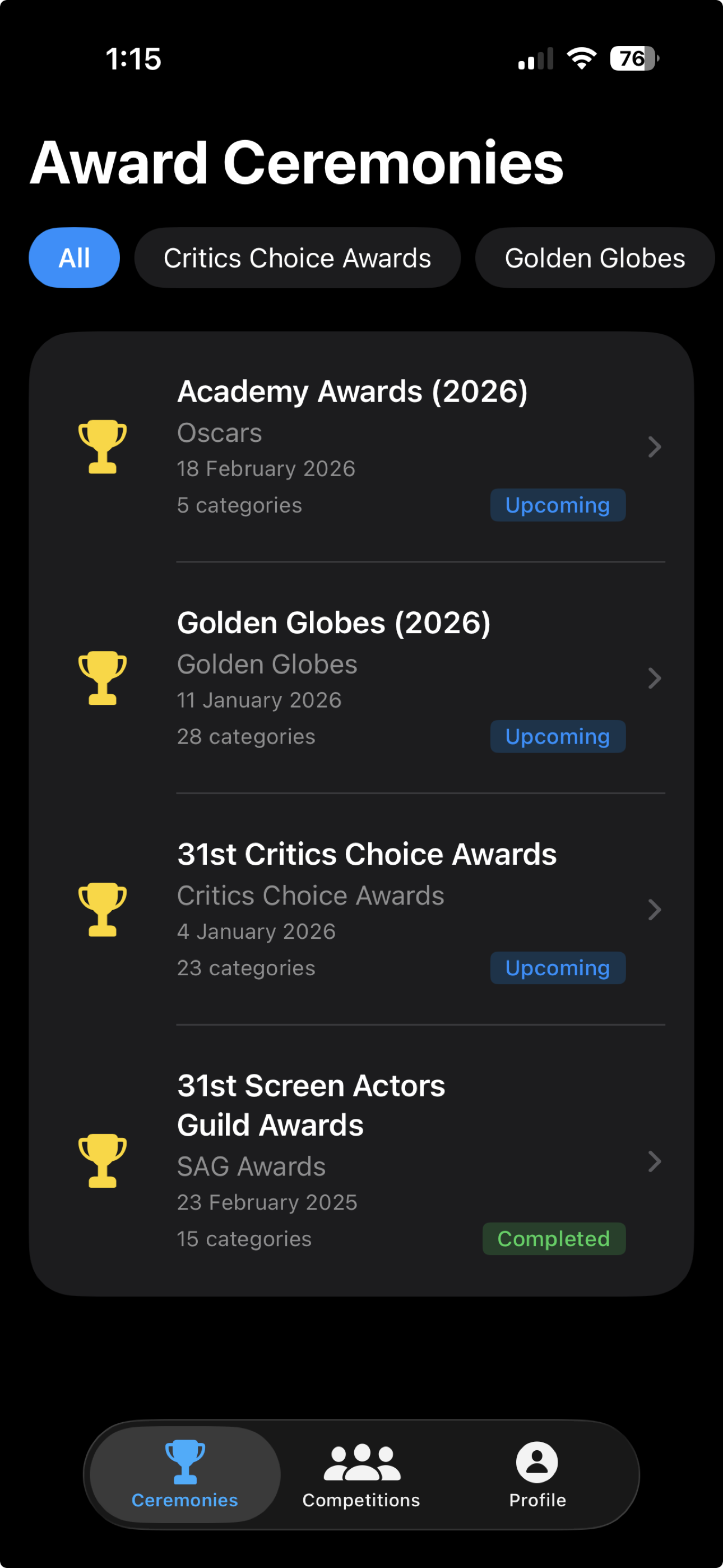This screenshot has height=1568, width=723.
Task: Select the All filter pill
Action: click(x=73, y=257)
